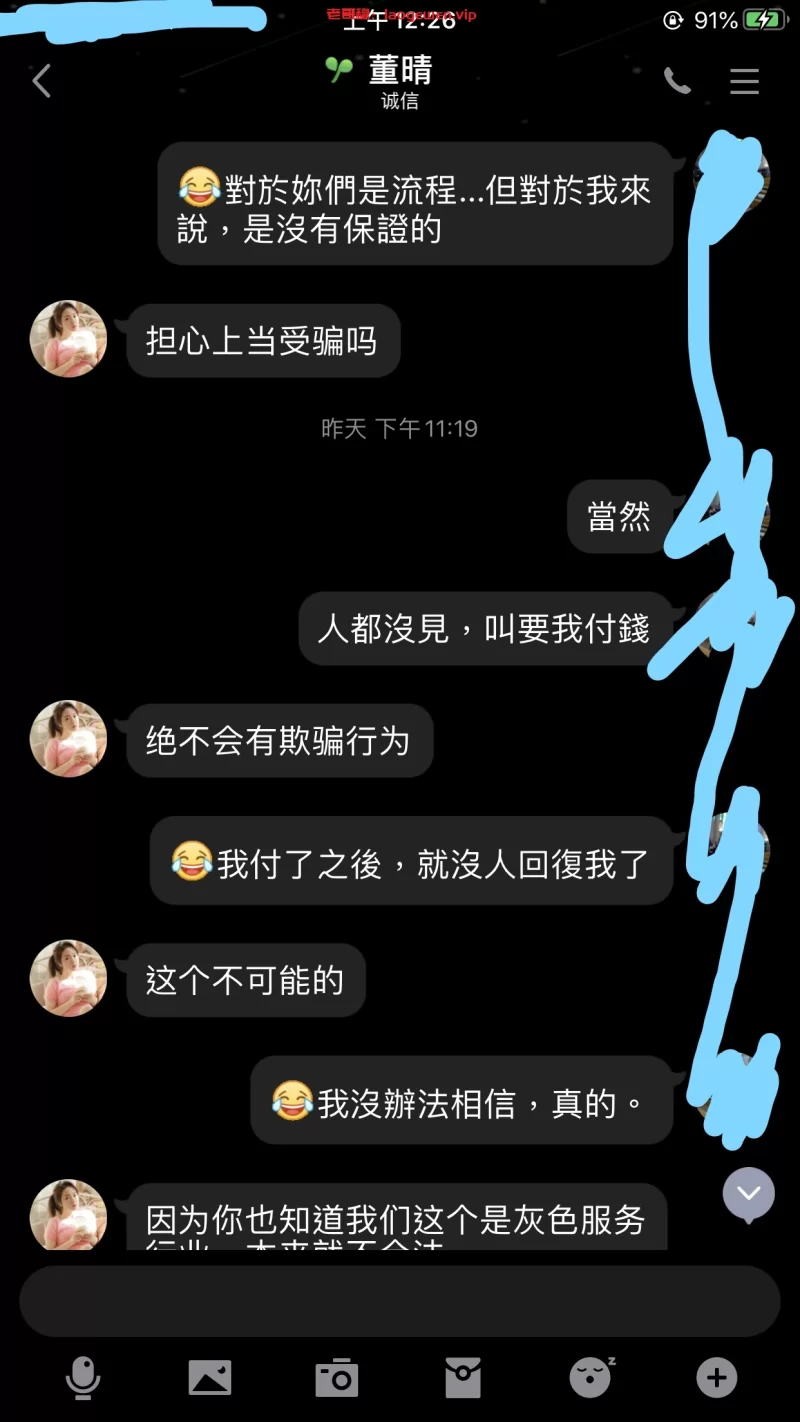Record a voice message with the microphone
Viewport: 800px width, 1422px height.
click(83, 1378)
